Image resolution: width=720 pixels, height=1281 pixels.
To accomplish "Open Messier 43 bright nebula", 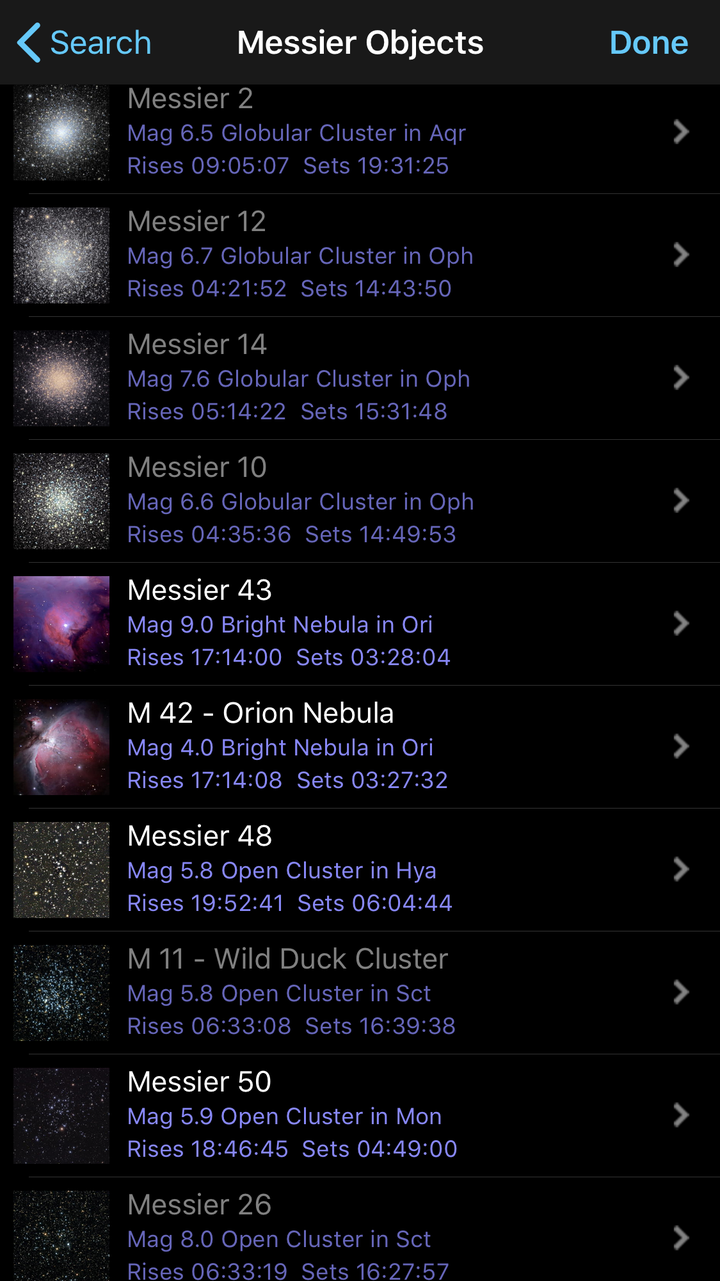I will pyautogui.click(x=360, y=624).
